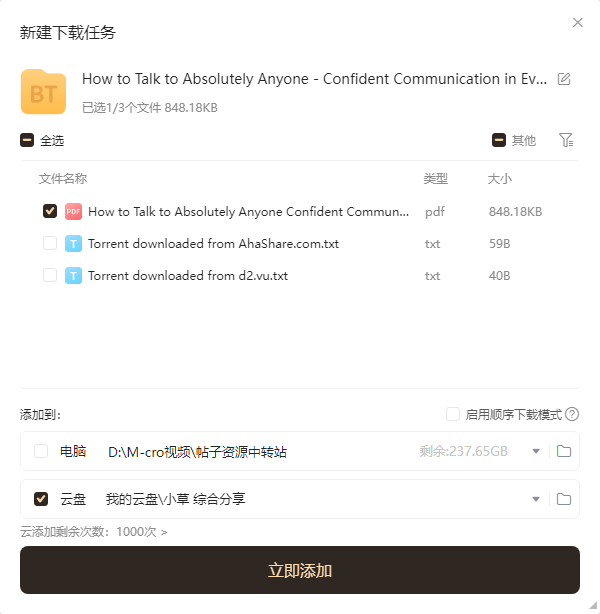This screenshot has height=614, width=600.
Task: Select the AhaShare.com.txt file checkbox
Action: tap(50, 243)
